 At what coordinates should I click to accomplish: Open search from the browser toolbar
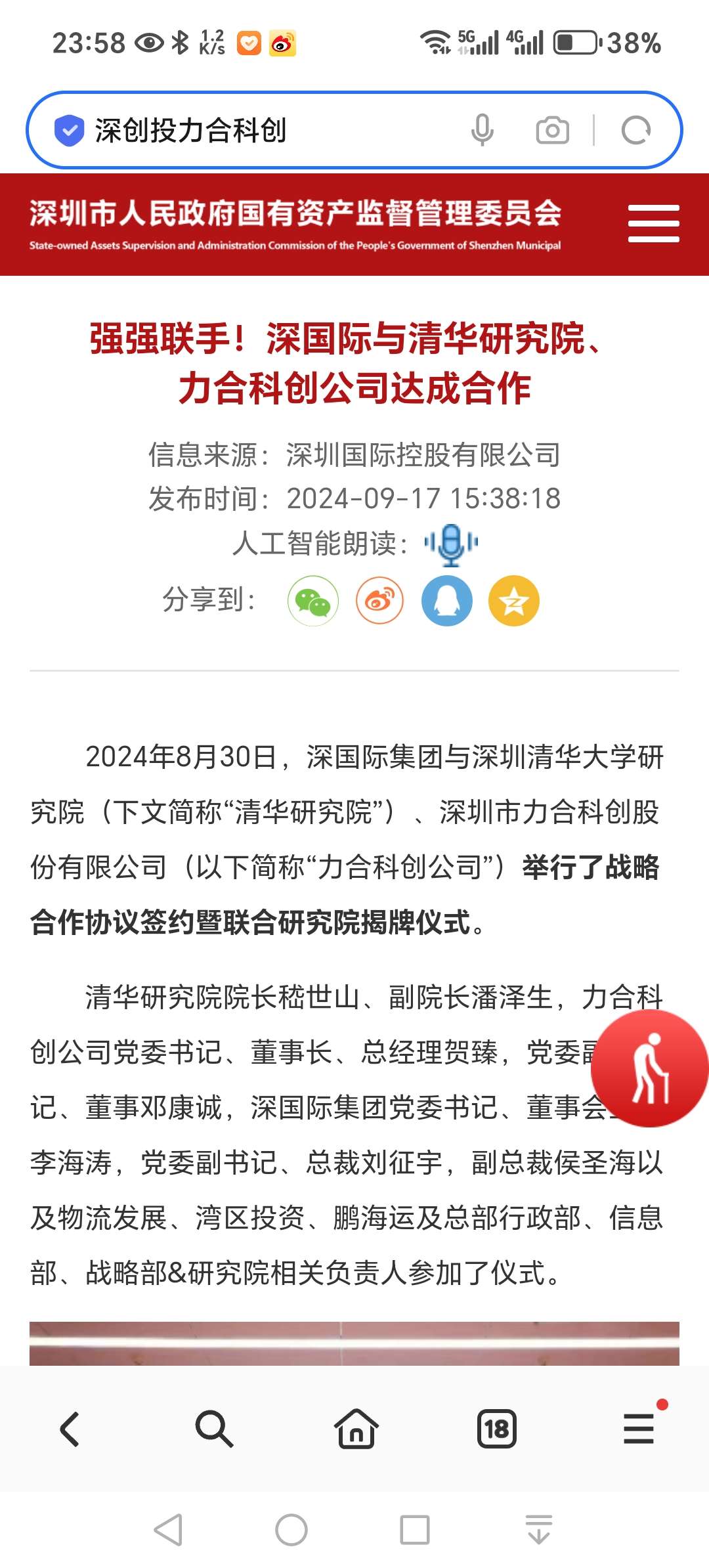[214, 1429]
